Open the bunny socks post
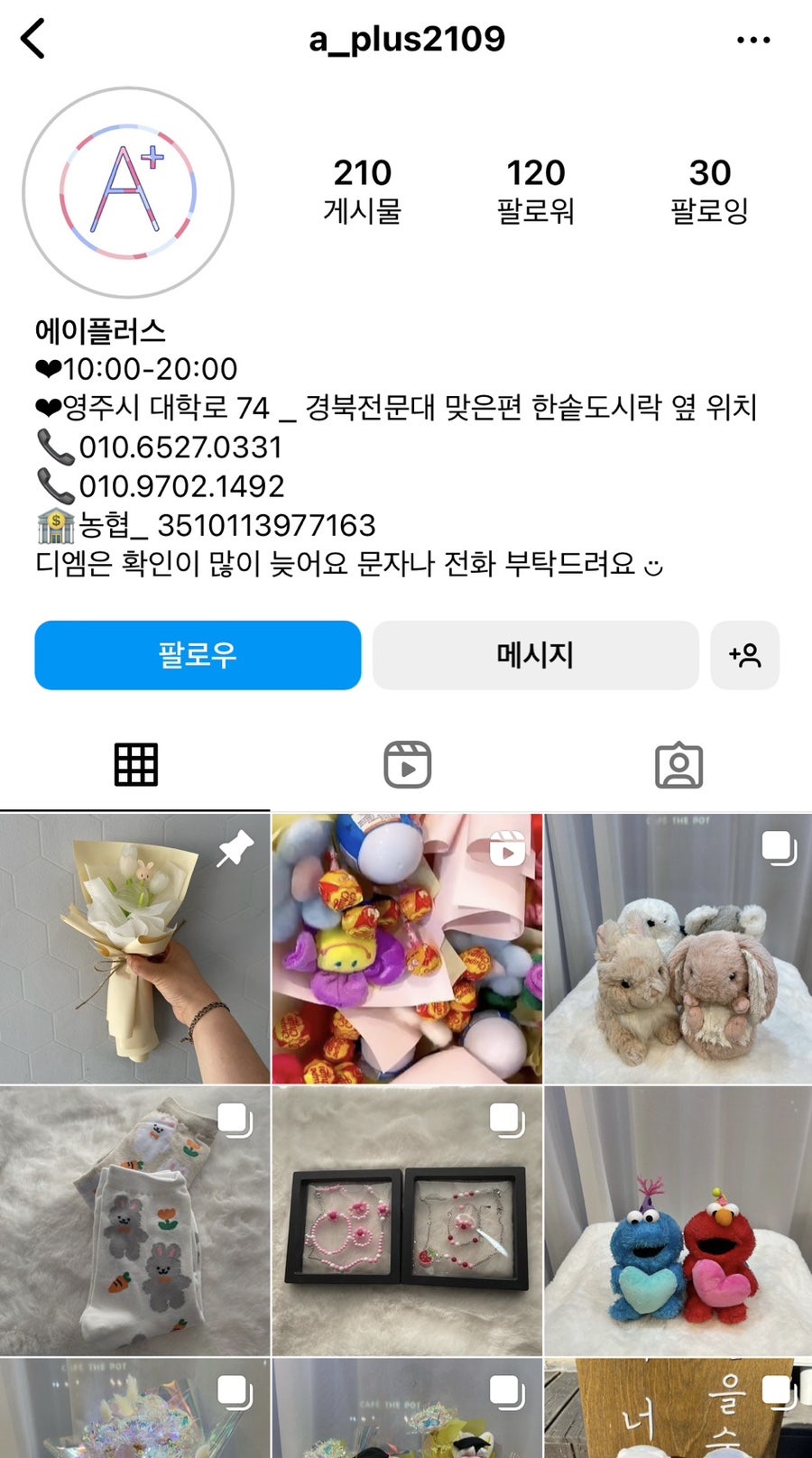812x1458 pixels. coord(134,1221)
